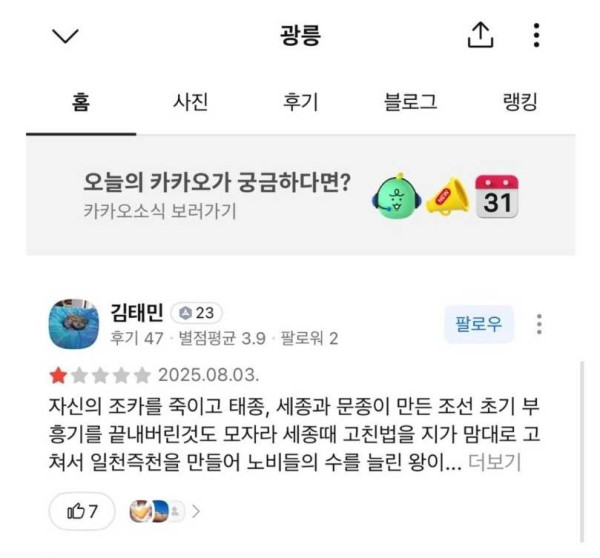Switch to the 홈 tab

pyautogui.click(x=80, y=101)
